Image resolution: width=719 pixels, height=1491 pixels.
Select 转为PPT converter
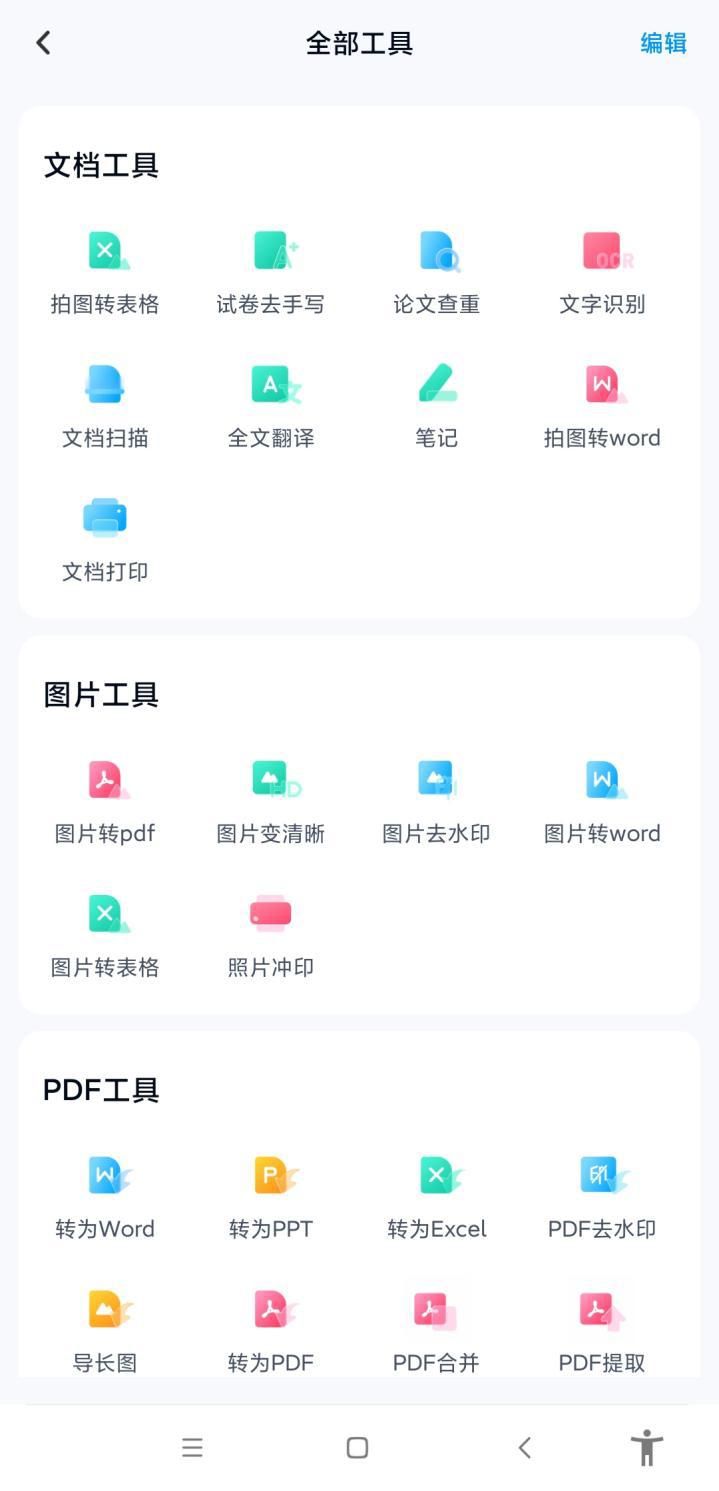tap(271, 1195)
